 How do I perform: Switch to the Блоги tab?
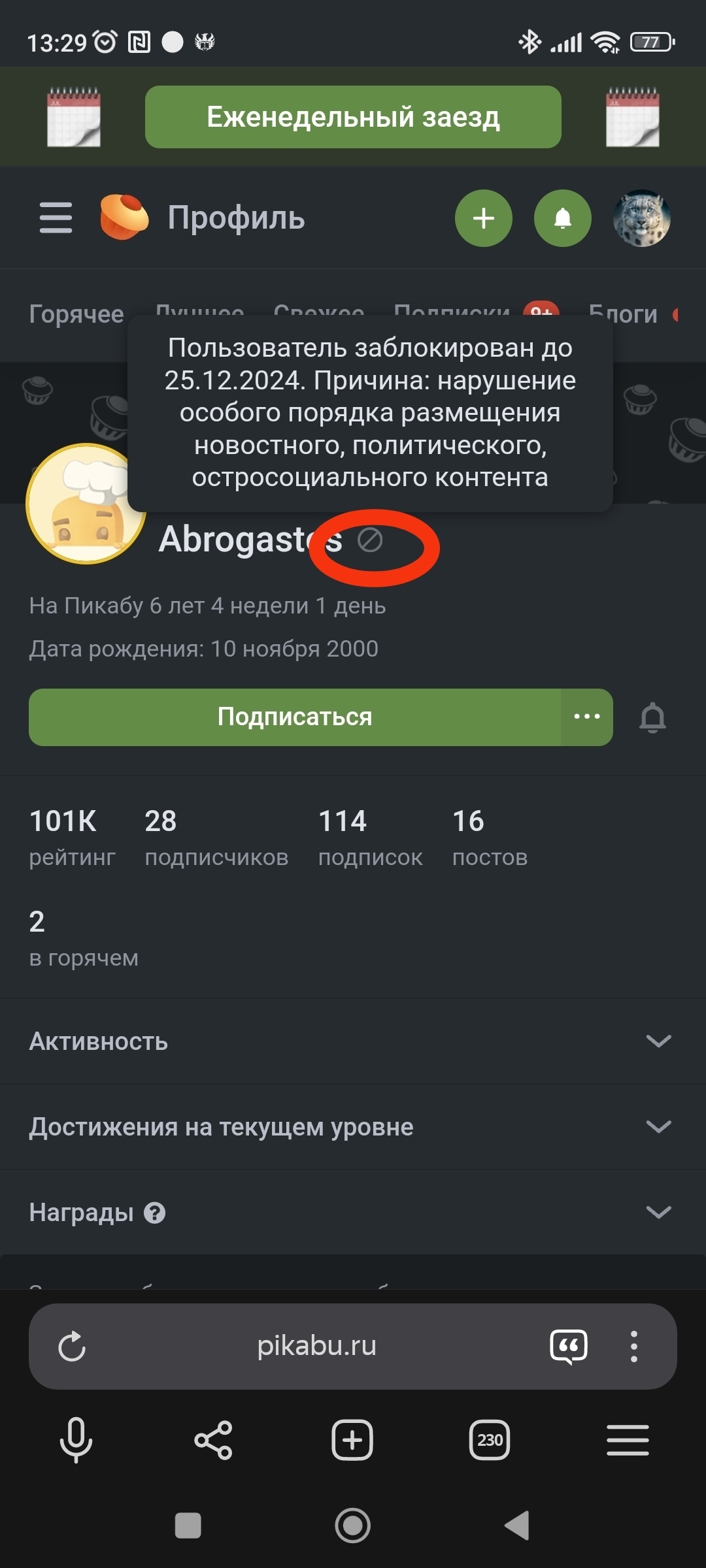[x=623, y=314]
